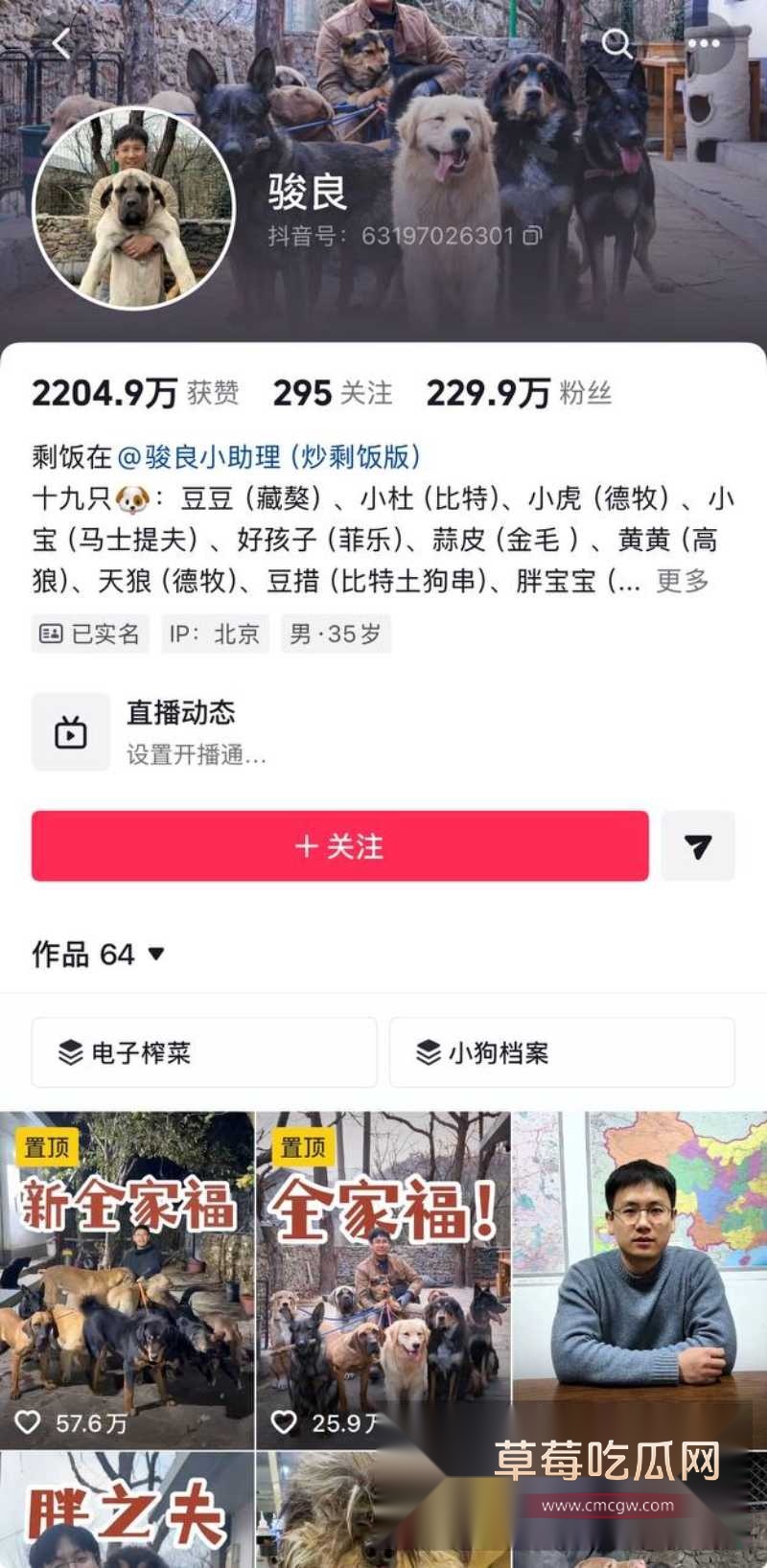This screenshot has width=767, height=1568.
Task: Check the 男·35岁 info tag
Action: [335, 634]
